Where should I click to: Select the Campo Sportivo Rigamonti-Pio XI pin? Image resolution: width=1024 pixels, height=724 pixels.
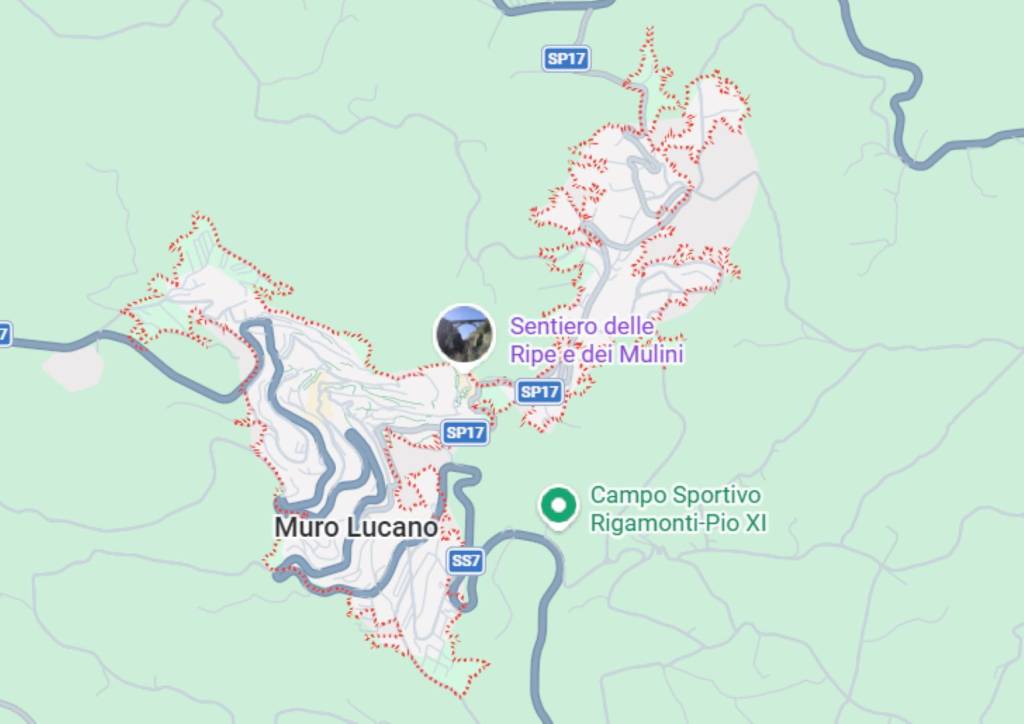pyautogui.click(x=557, y=505)
